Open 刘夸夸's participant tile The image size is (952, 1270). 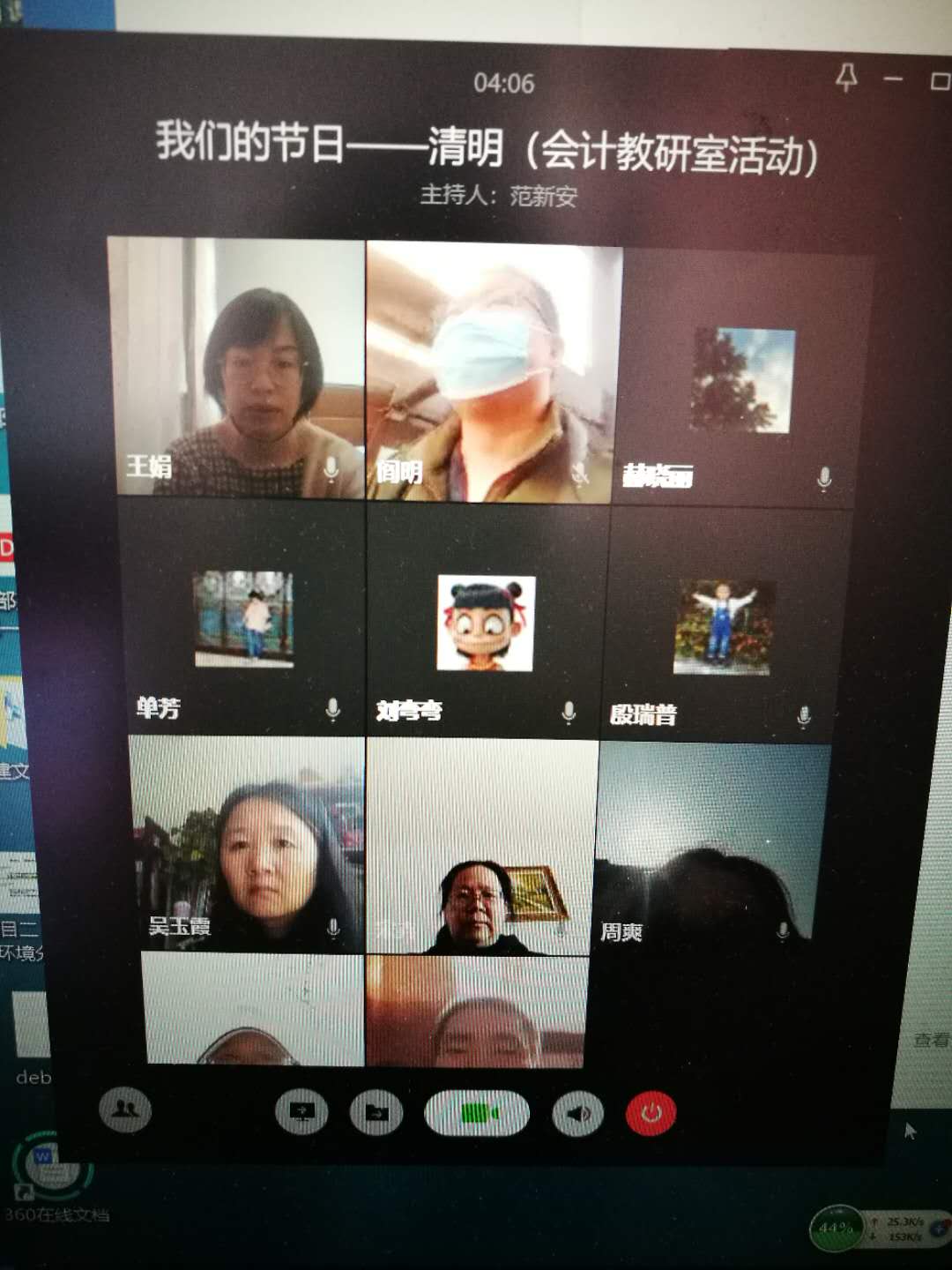click(x=487, y=622)
